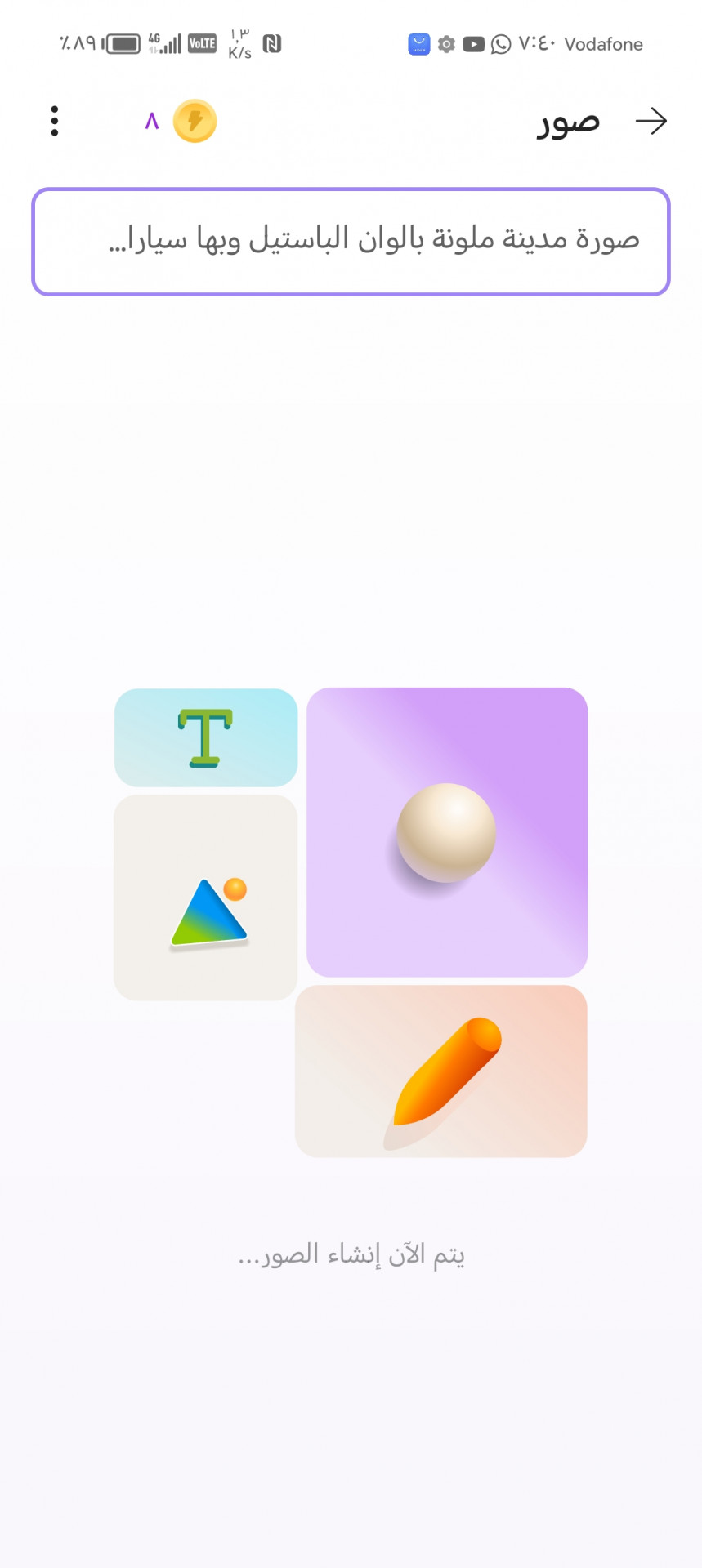Open the three-dot overflow menu
The height and width of the screenshot is (1568, 702).
pos(55,122)
